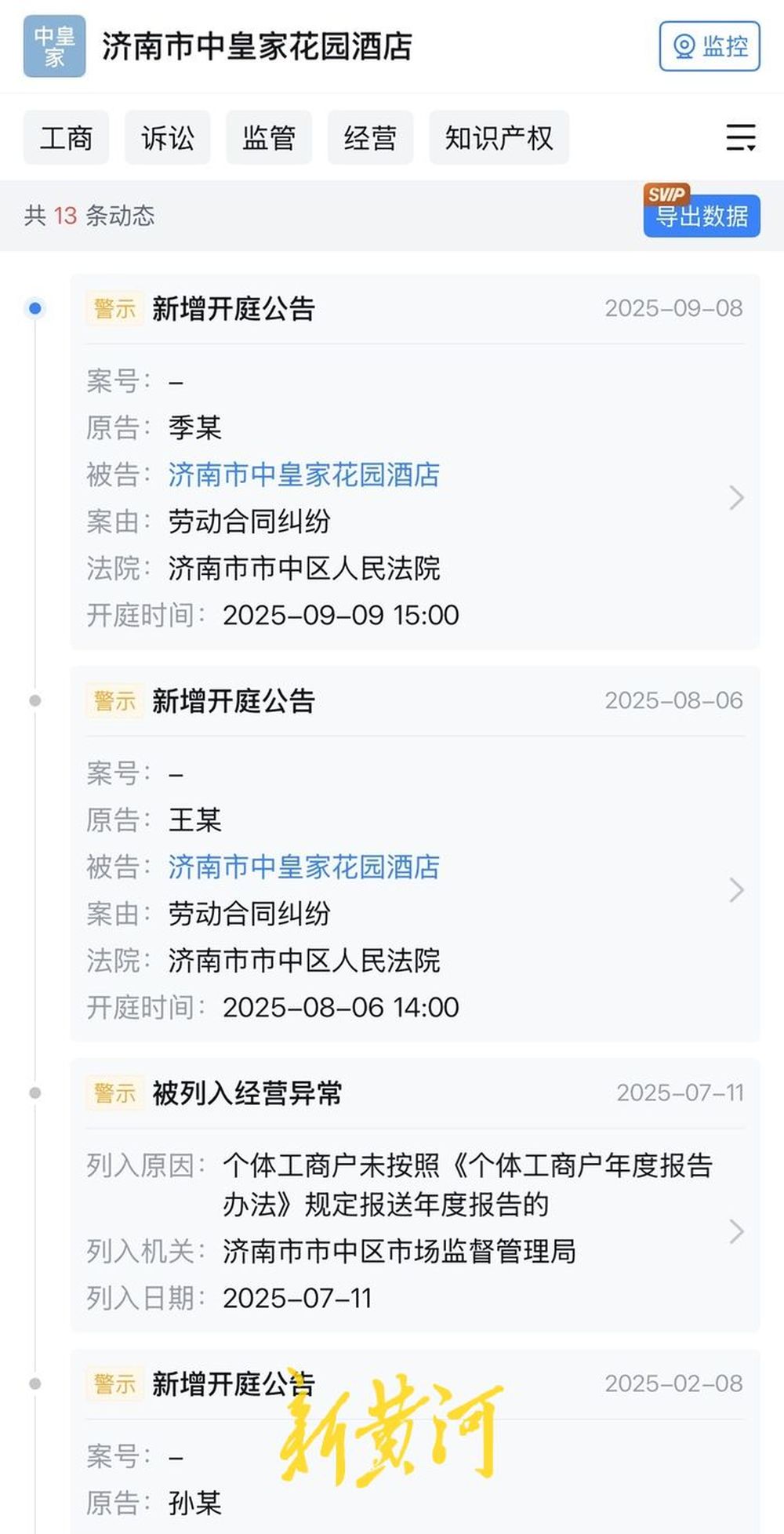Expand the category list menu icon
The image size is (784, 1534).
tap(740, 137)
